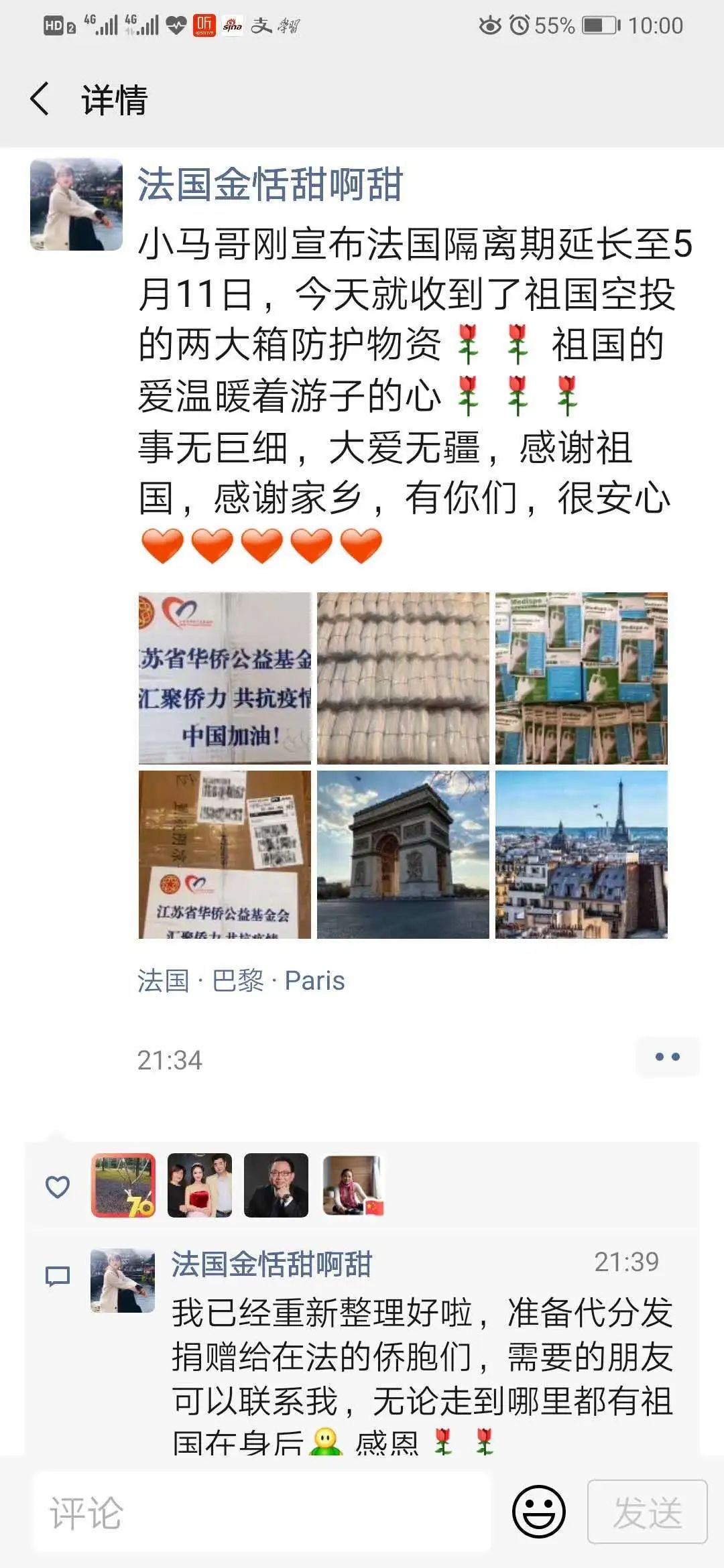724x1568 pixels.
Task: Tap the 评论 comment input field
Action: click(261, 1512)
